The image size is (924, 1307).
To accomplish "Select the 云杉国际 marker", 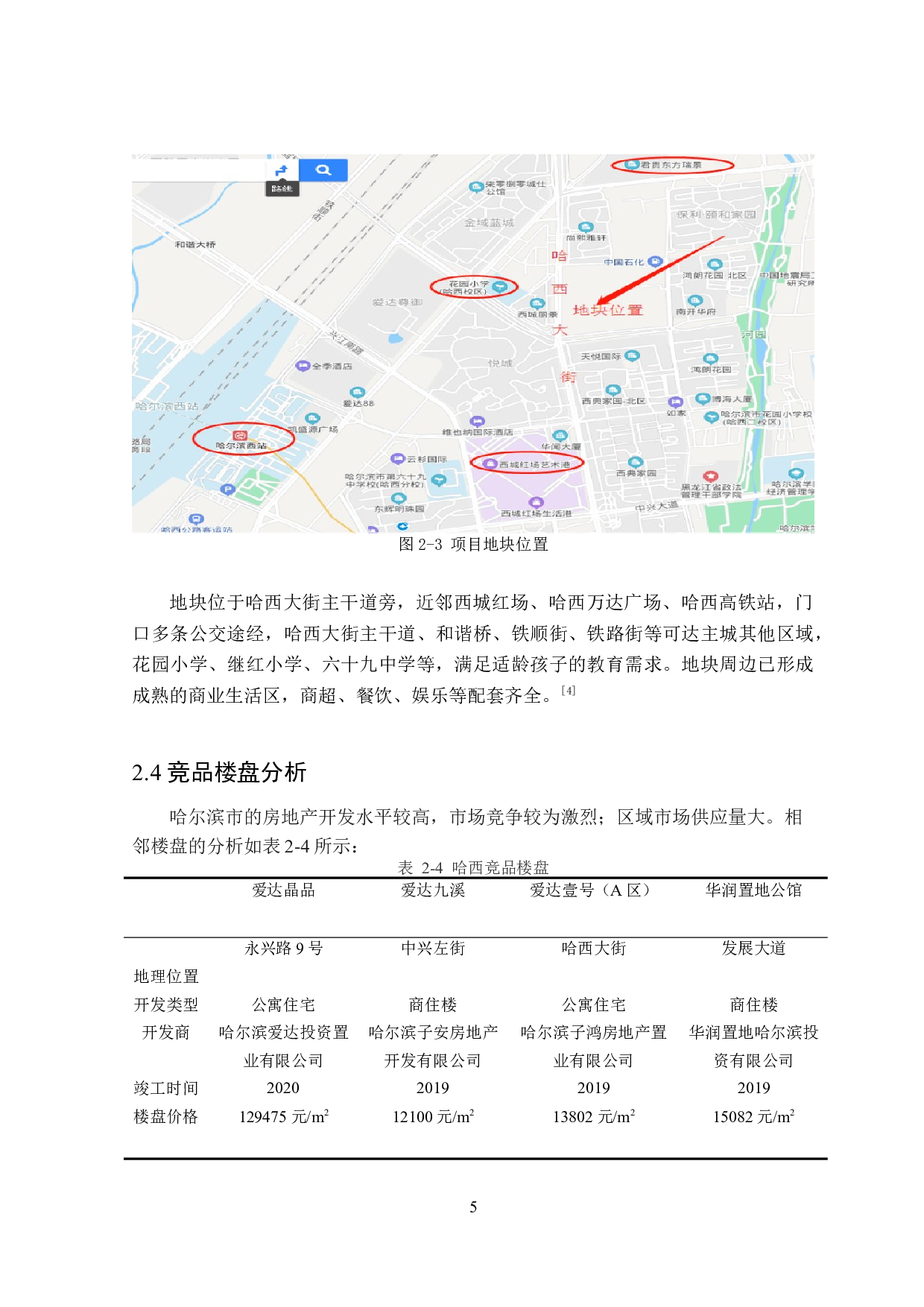I will [397, 458].
